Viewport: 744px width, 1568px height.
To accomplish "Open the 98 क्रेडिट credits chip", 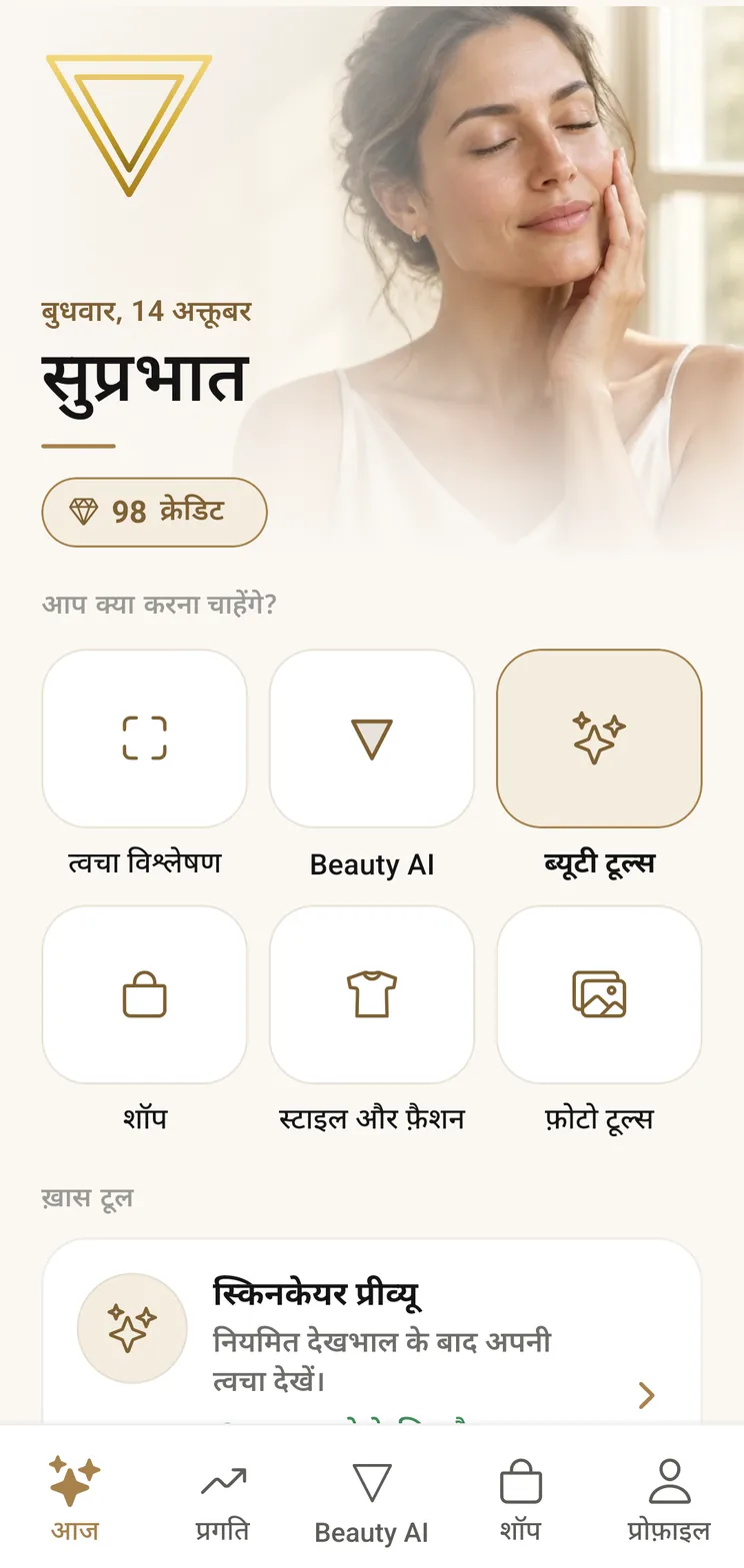I will [154, 512].
